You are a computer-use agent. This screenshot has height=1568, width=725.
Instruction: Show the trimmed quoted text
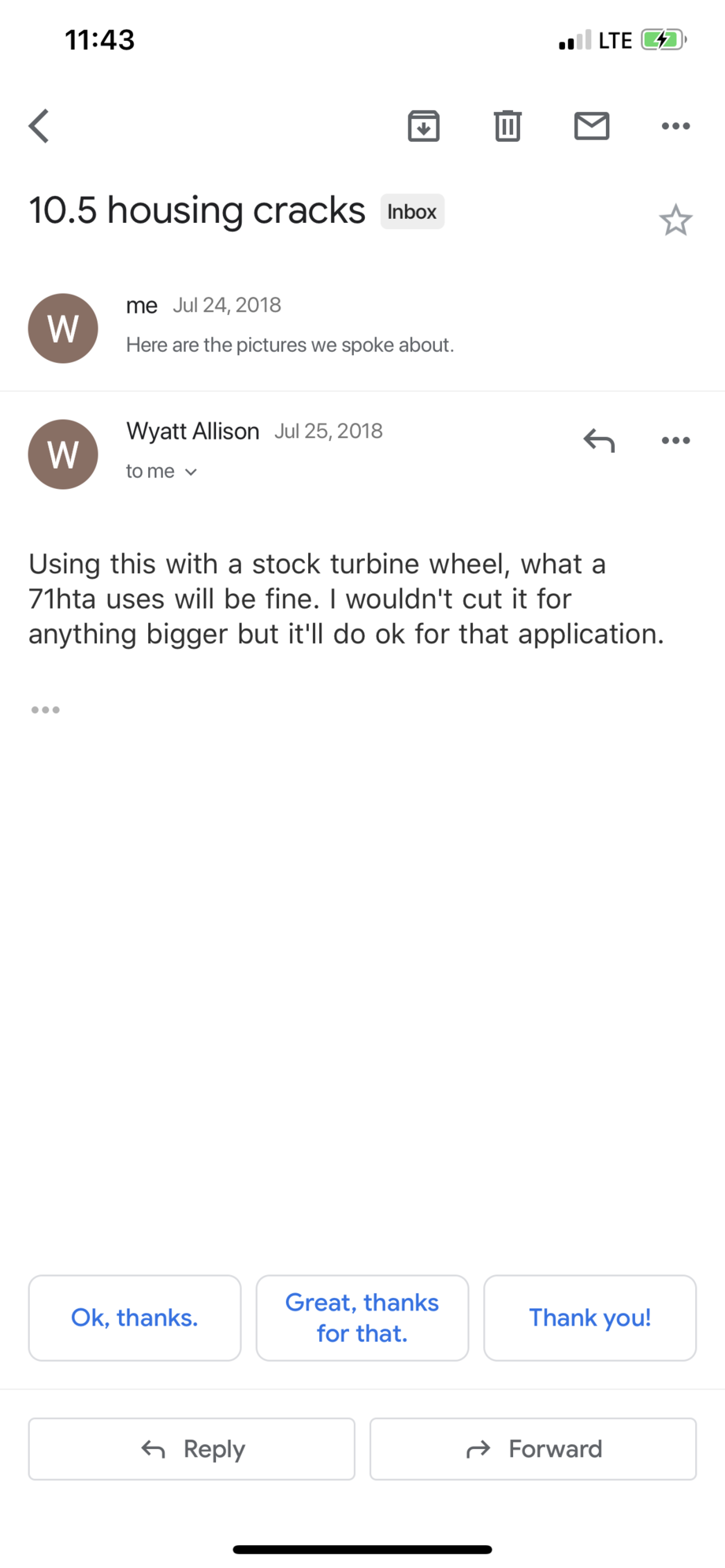click(45, 710)
